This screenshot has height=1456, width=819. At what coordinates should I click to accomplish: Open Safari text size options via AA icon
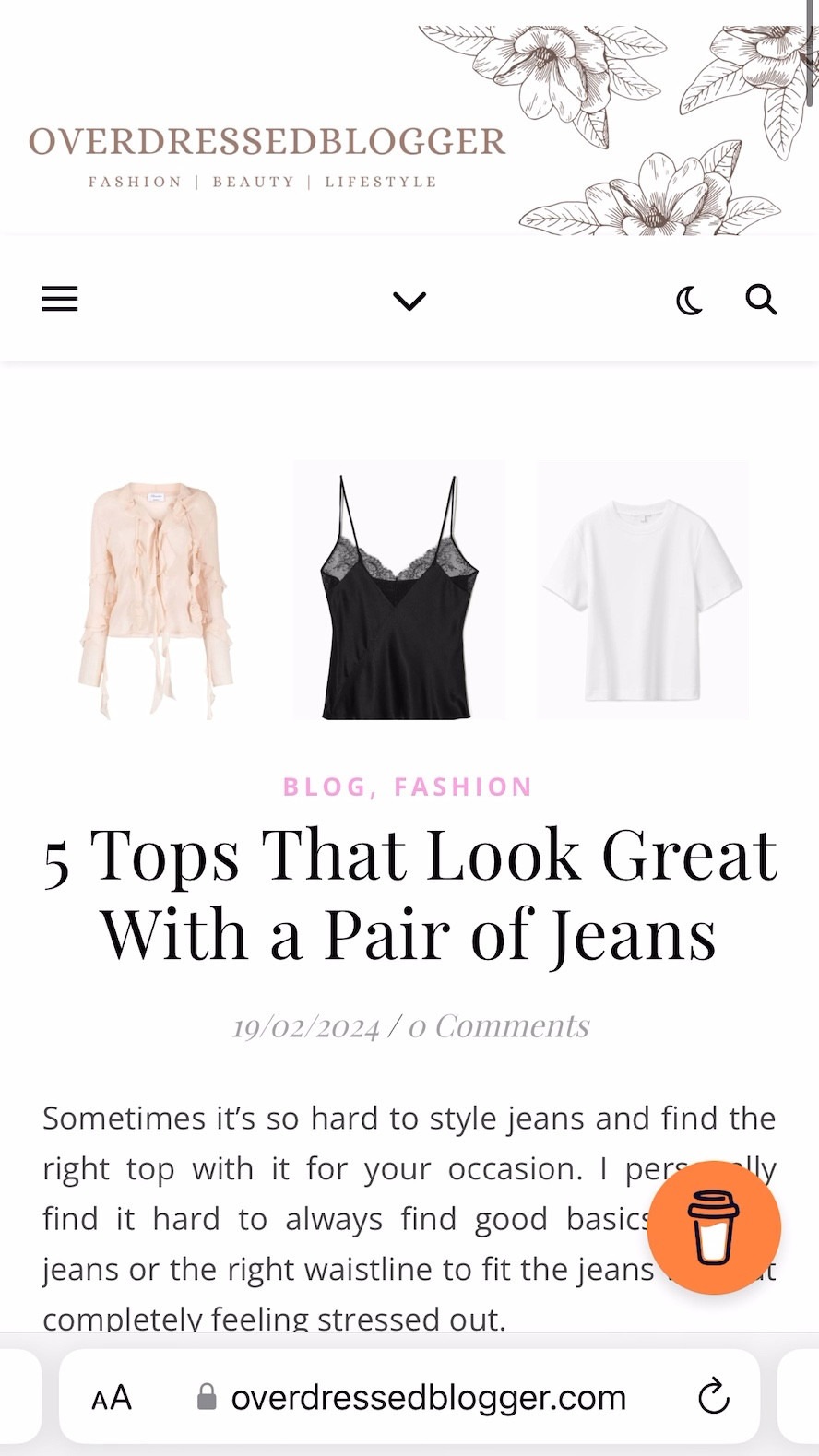[x=111, y=1396]
